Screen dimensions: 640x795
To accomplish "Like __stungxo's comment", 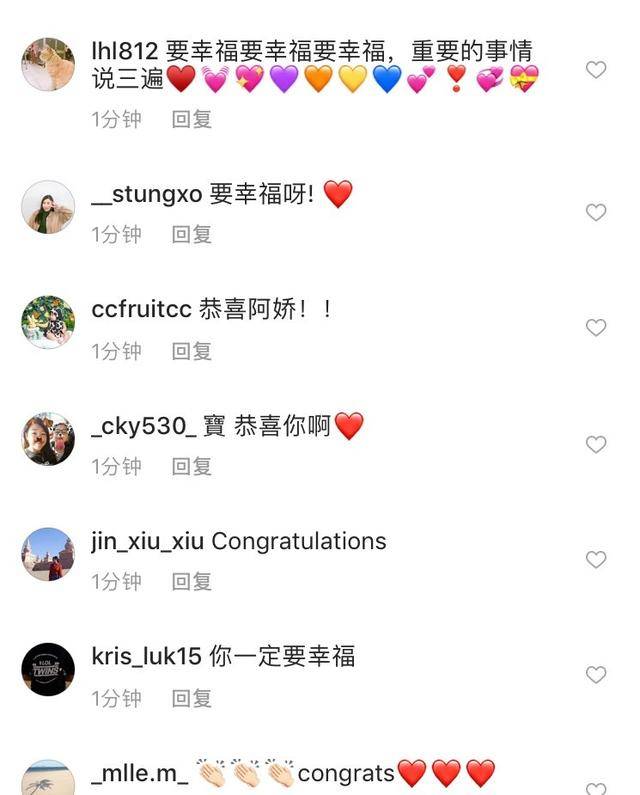I will (x=596, y=212).
